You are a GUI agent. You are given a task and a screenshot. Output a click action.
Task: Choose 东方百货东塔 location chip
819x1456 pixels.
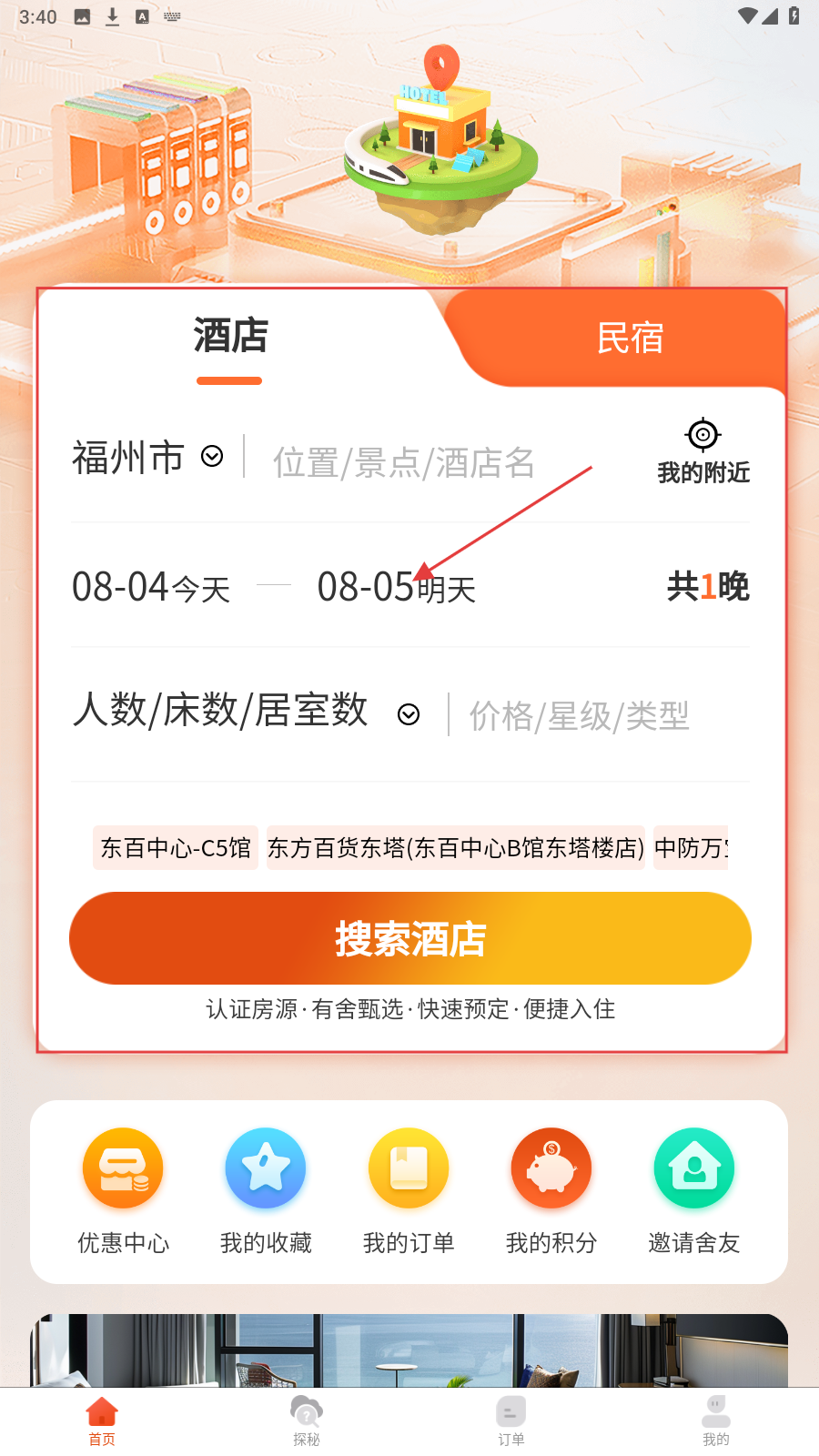pyautogui.click(x=455, y=848)
